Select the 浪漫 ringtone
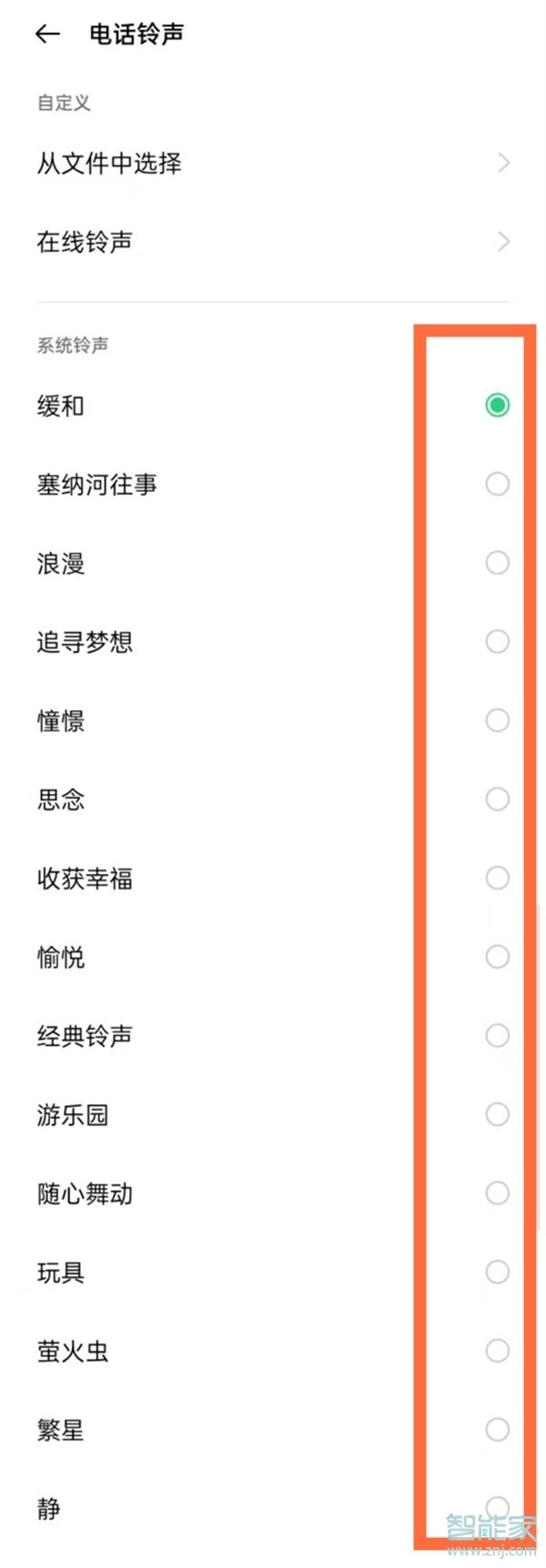 (497, 563)
